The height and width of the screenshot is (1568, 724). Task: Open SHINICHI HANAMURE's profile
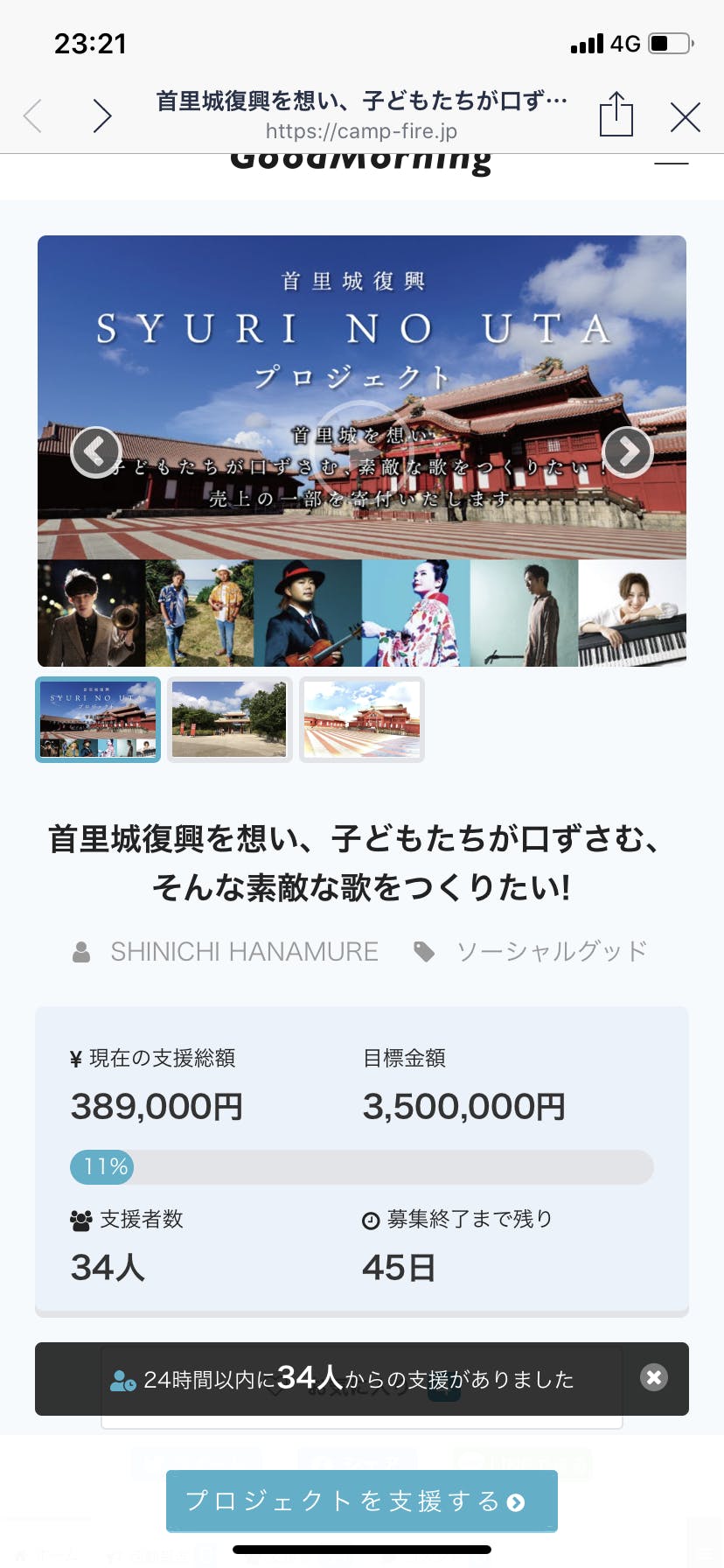point(243,952)
